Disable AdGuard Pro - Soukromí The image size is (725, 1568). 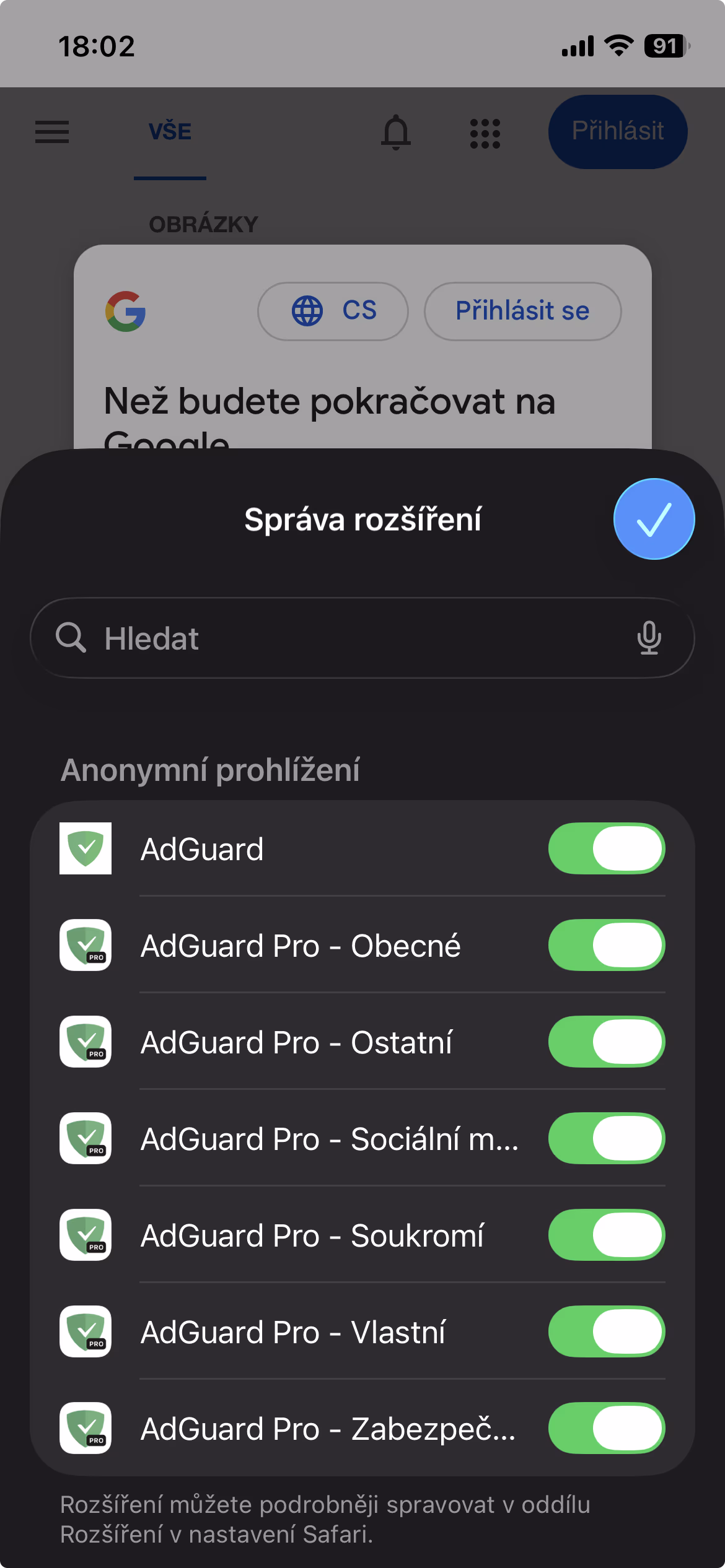pyautogui.click(x=606, y=1235)
